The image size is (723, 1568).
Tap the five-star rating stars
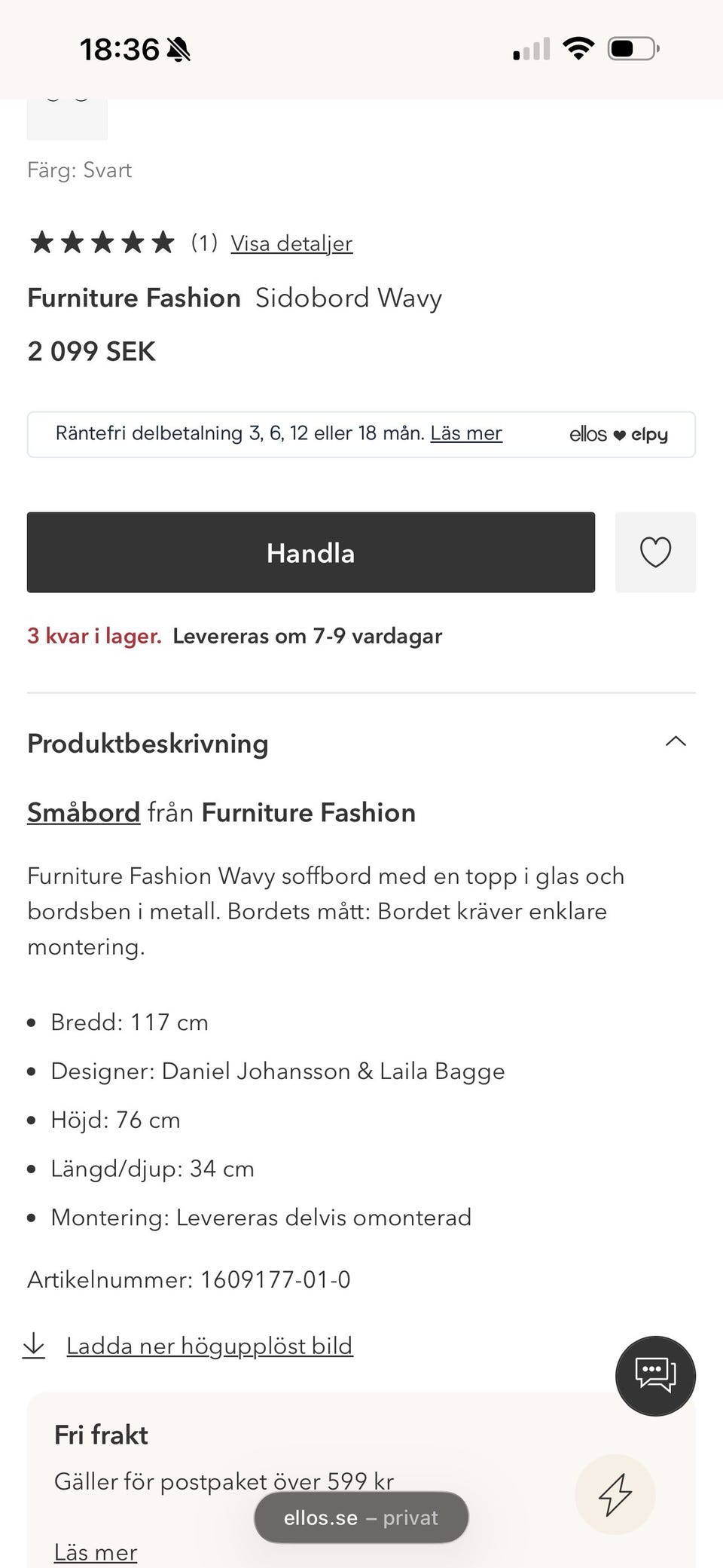click(x=101, y=243)
